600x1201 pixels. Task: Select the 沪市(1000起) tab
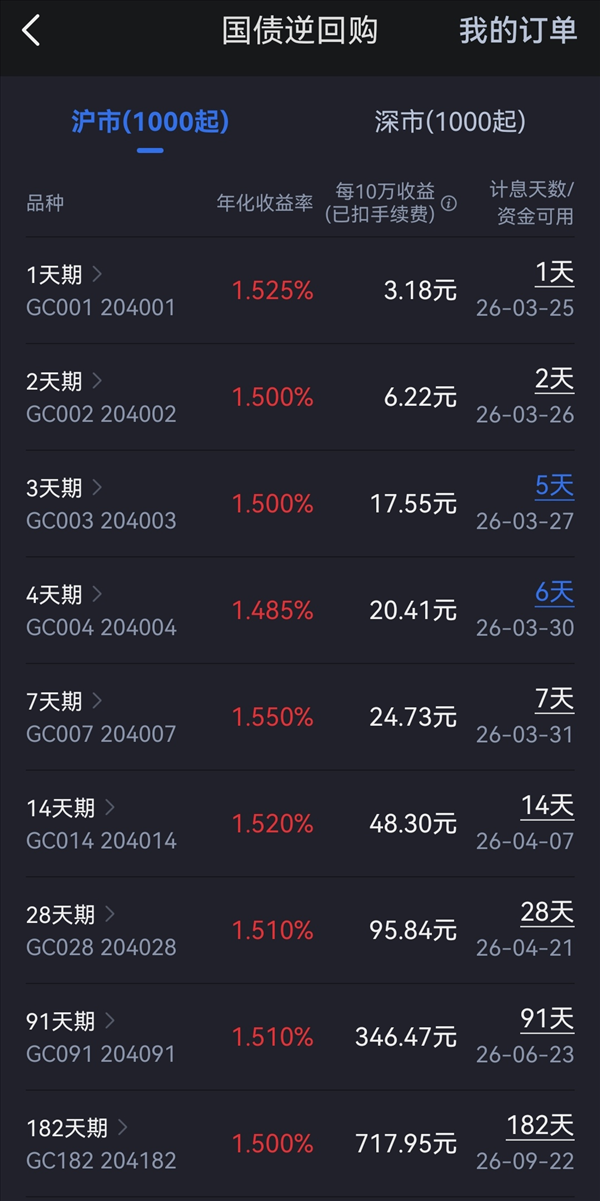pyautogui.click(x=150, y=122)
